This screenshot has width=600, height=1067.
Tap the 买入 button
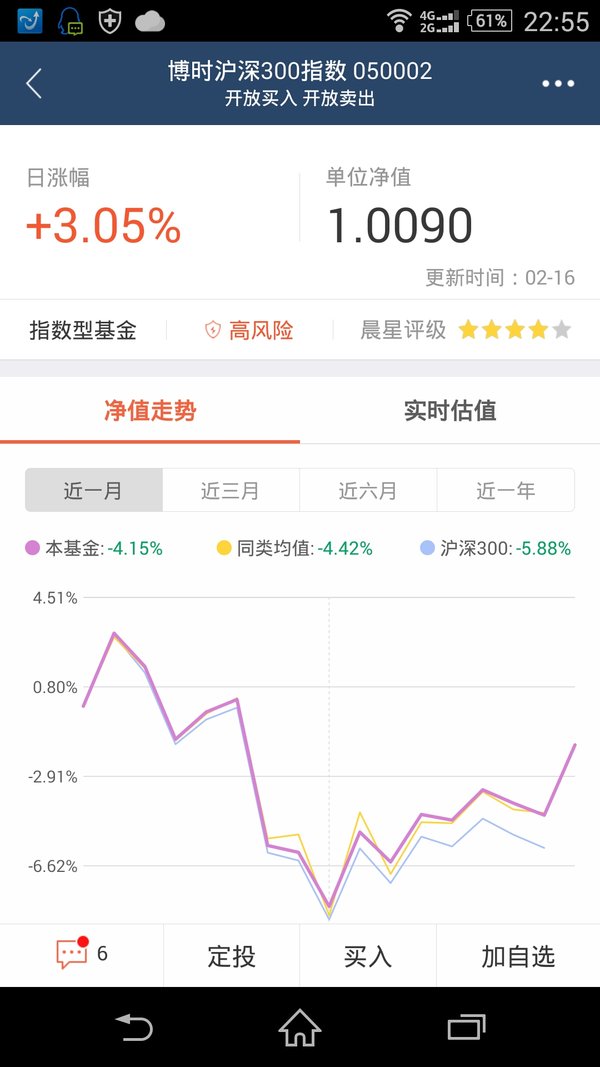coord(368,955)
